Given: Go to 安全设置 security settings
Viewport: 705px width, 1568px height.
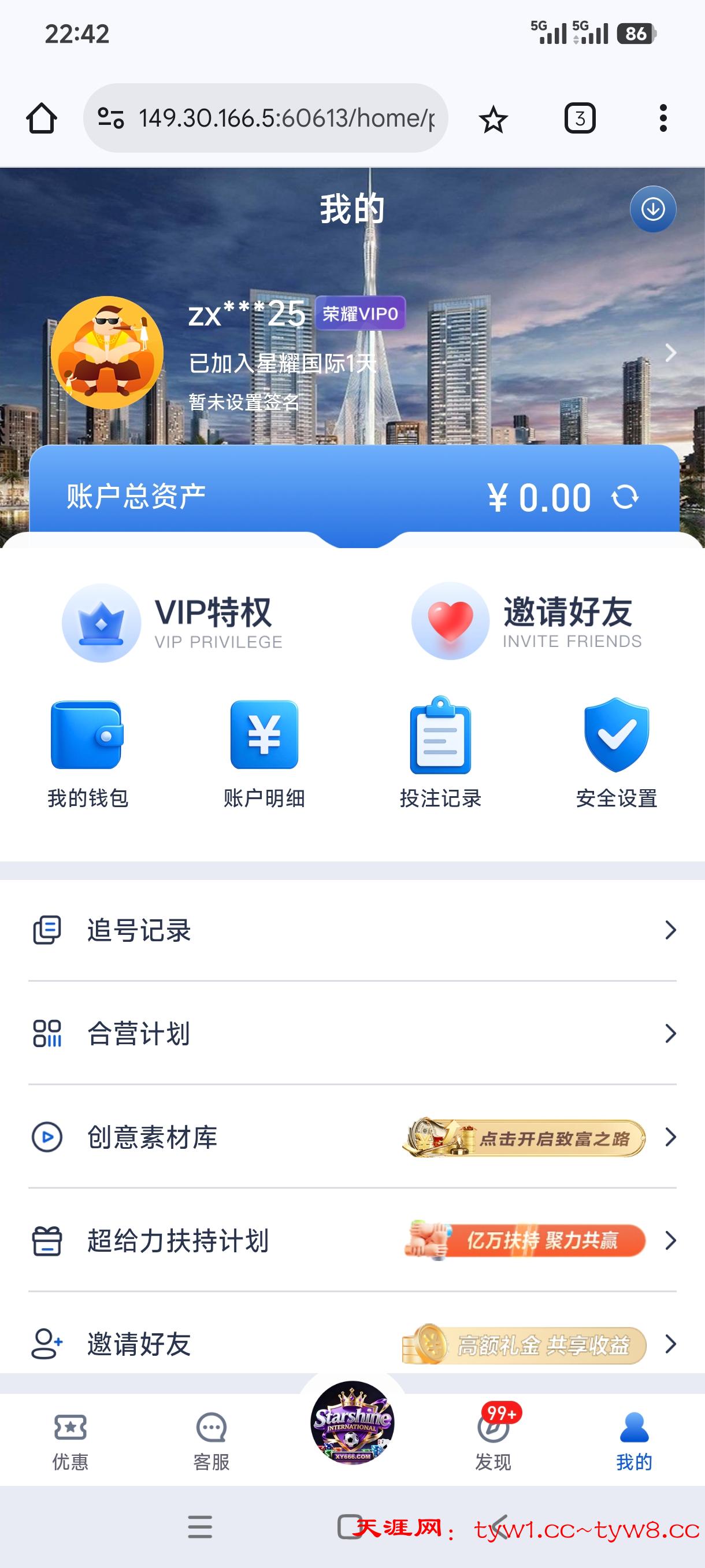Looking at the screenshot, I should [x=616, y=753].
